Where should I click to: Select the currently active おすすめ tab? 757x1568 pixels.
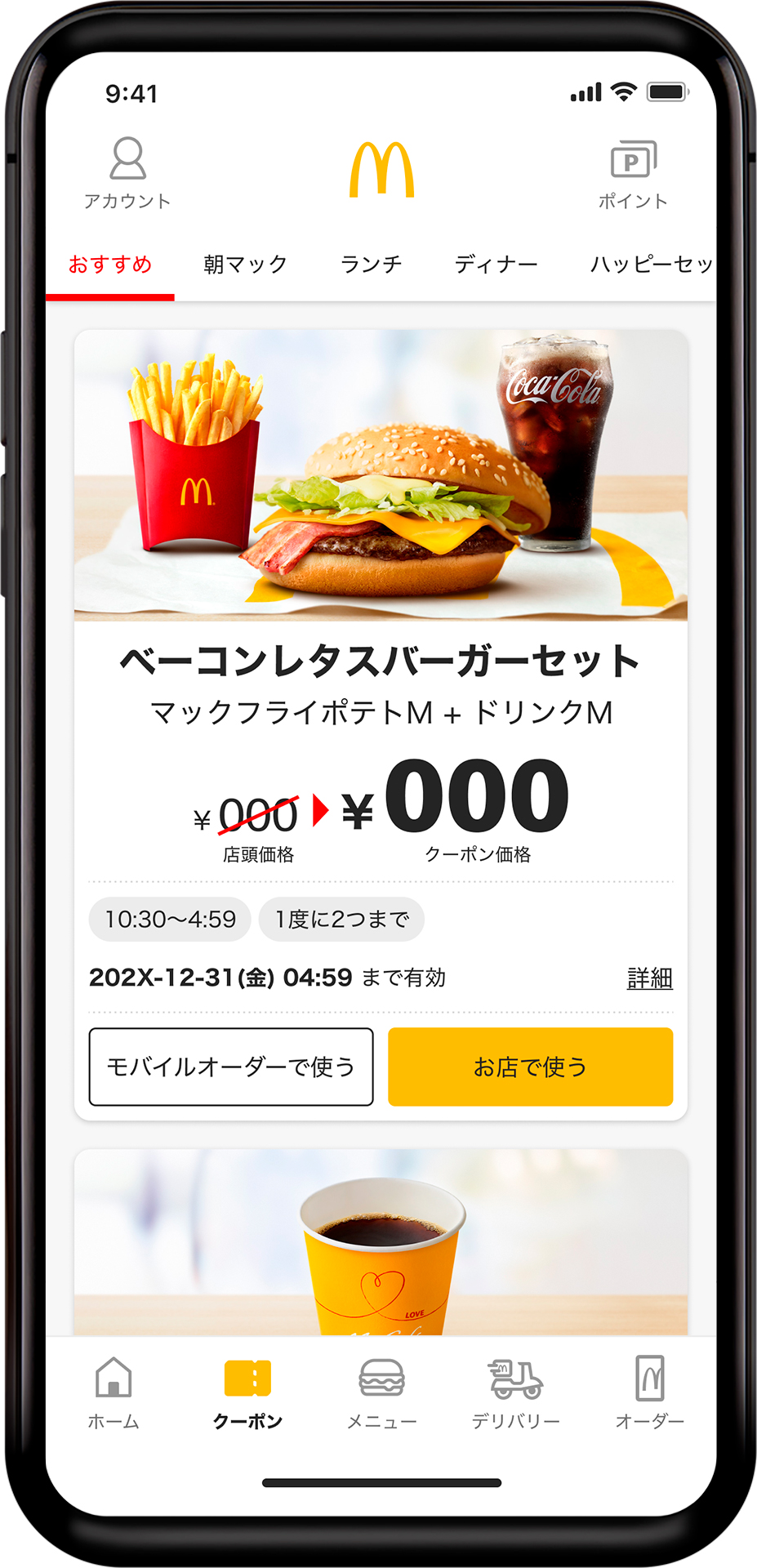[x=111, y=263]
